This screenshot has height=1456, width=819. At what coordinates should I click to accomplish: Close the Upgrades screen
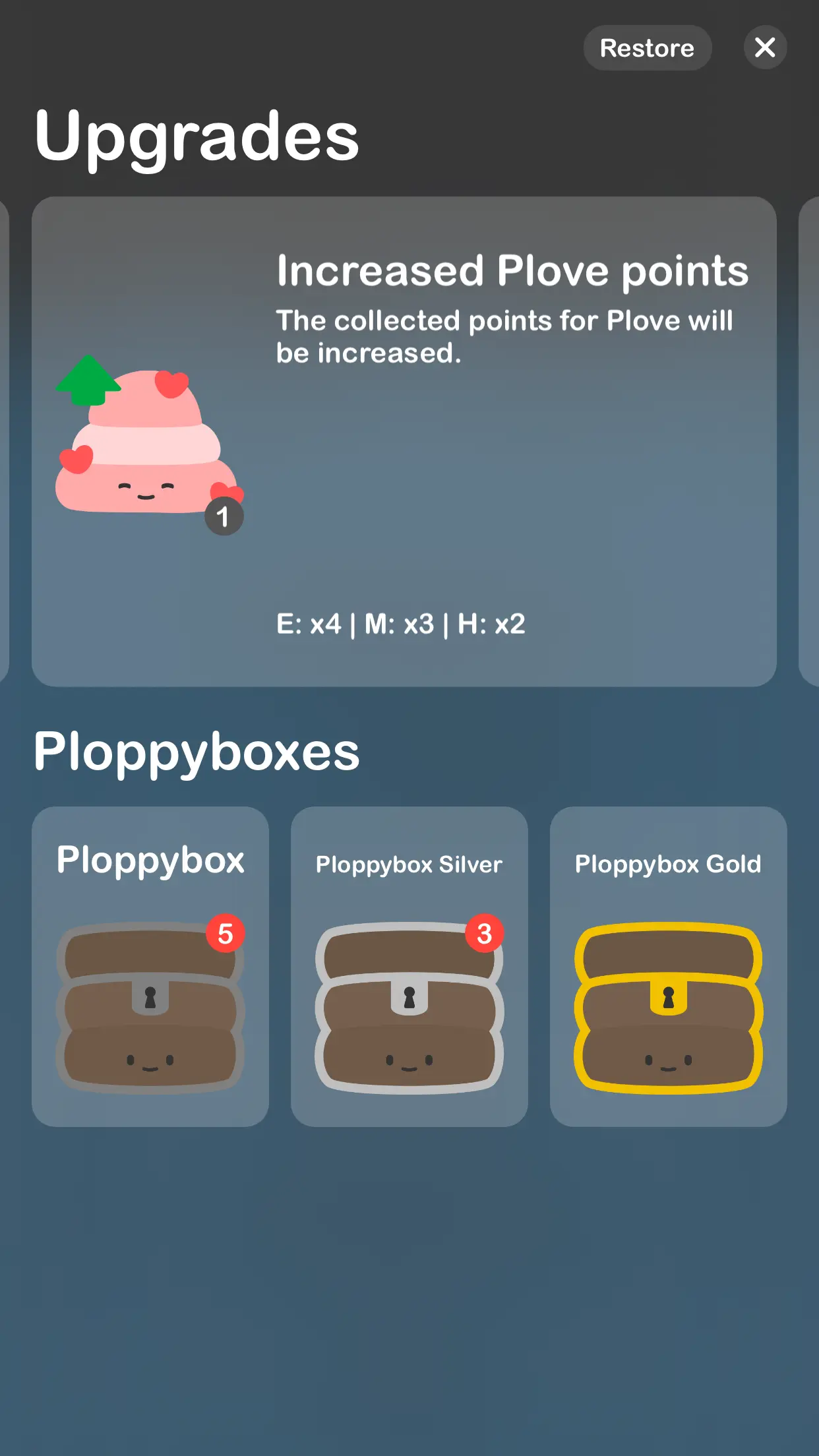click(x=765, y=47)
